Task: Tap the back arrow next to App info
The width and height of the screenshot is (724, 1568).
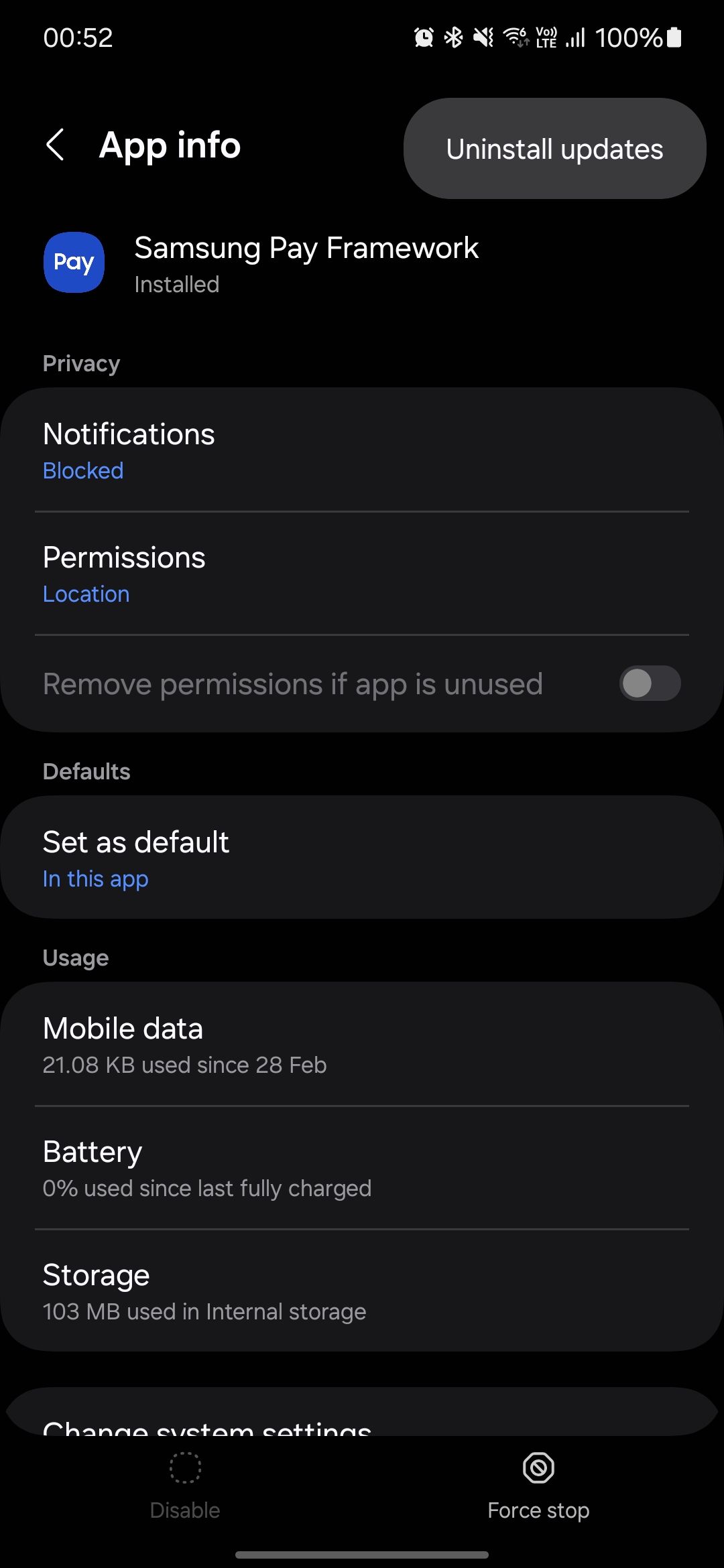Action: [56, 145]
